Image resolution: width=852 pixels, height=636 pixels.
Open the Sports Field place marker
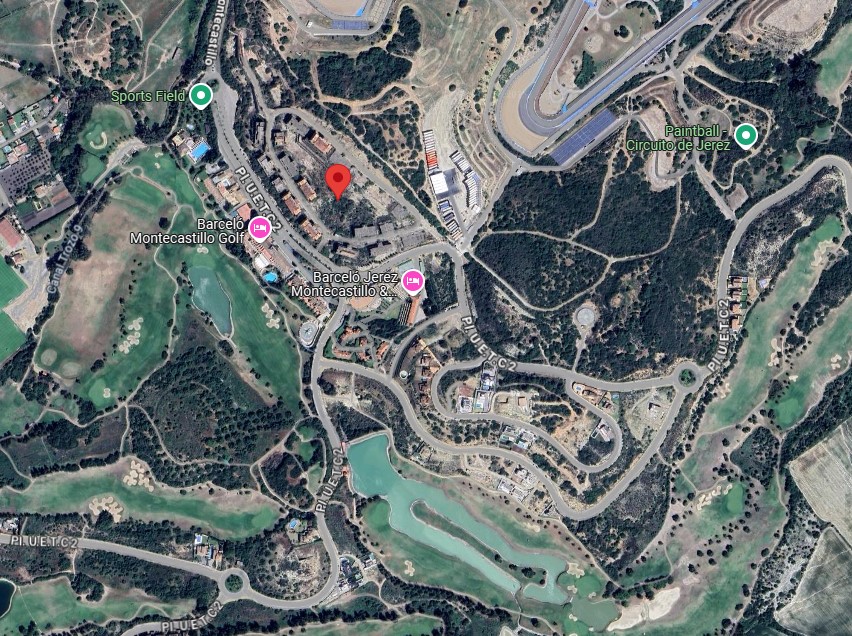click(201, 96)
